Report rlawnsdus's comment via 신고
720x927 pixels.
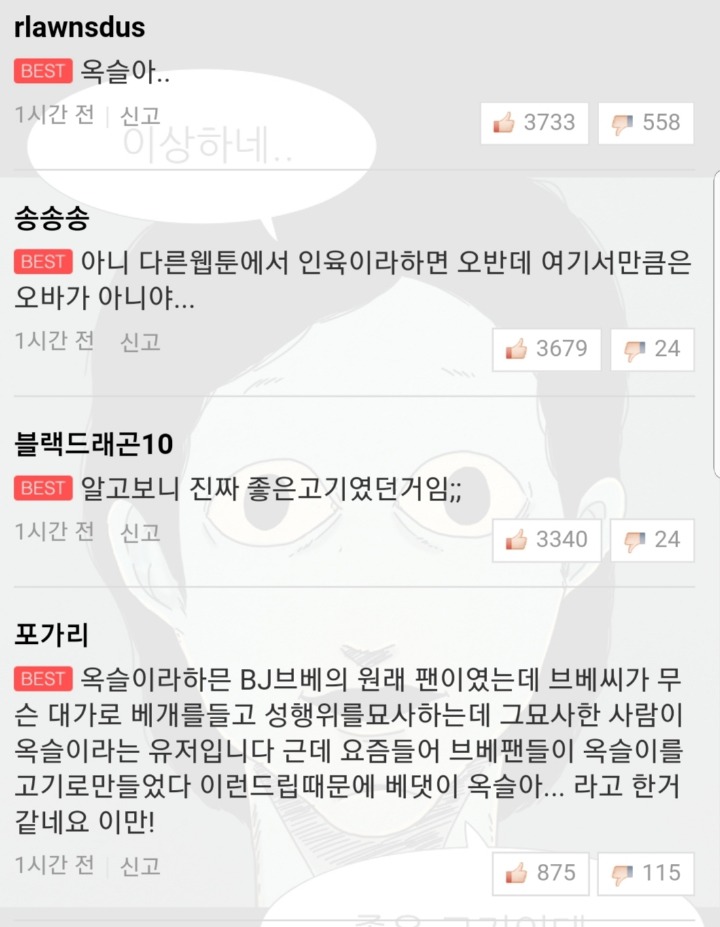(x=140, y=115)
